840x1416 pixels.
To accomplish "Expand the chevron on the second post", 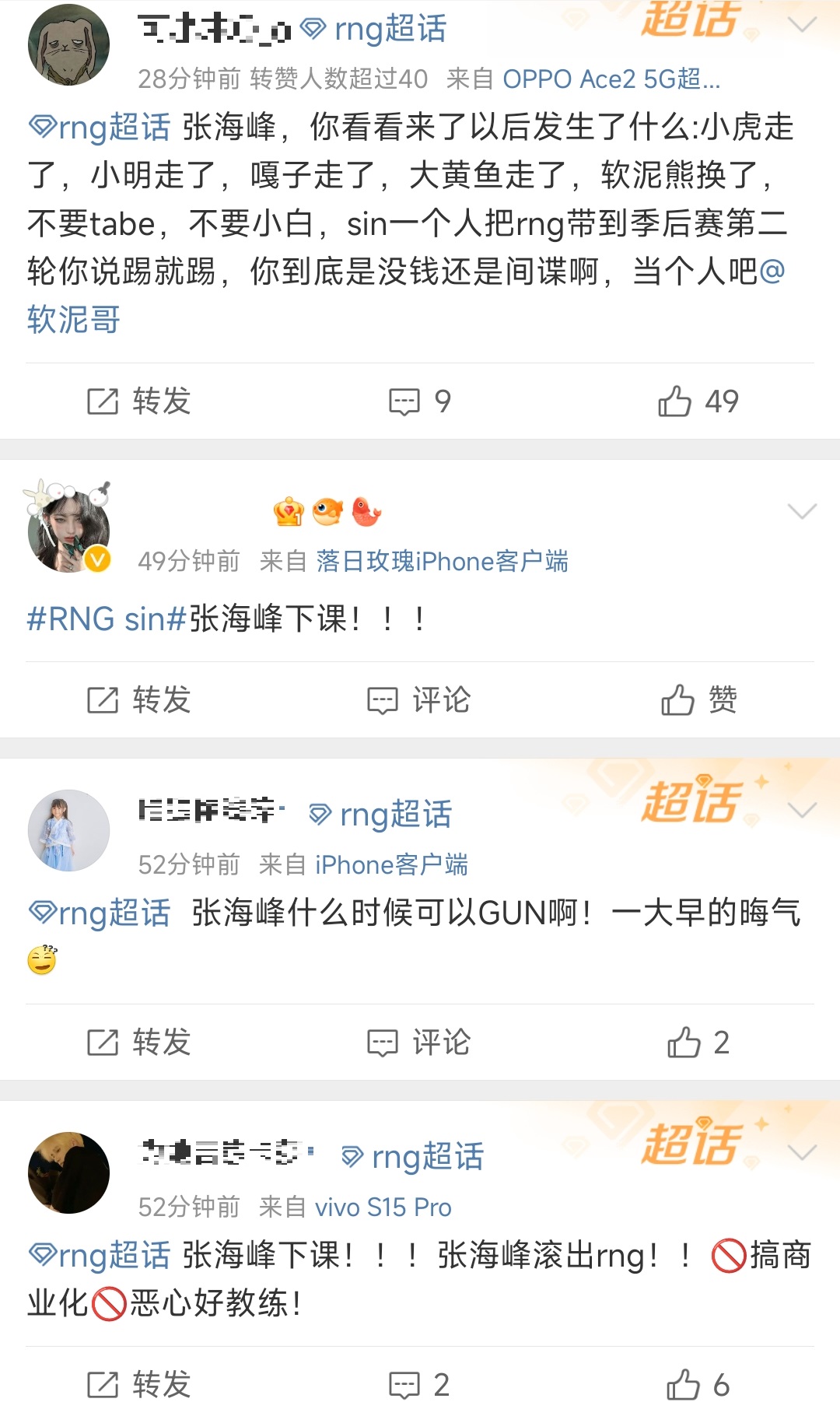I will click(802, 510).
